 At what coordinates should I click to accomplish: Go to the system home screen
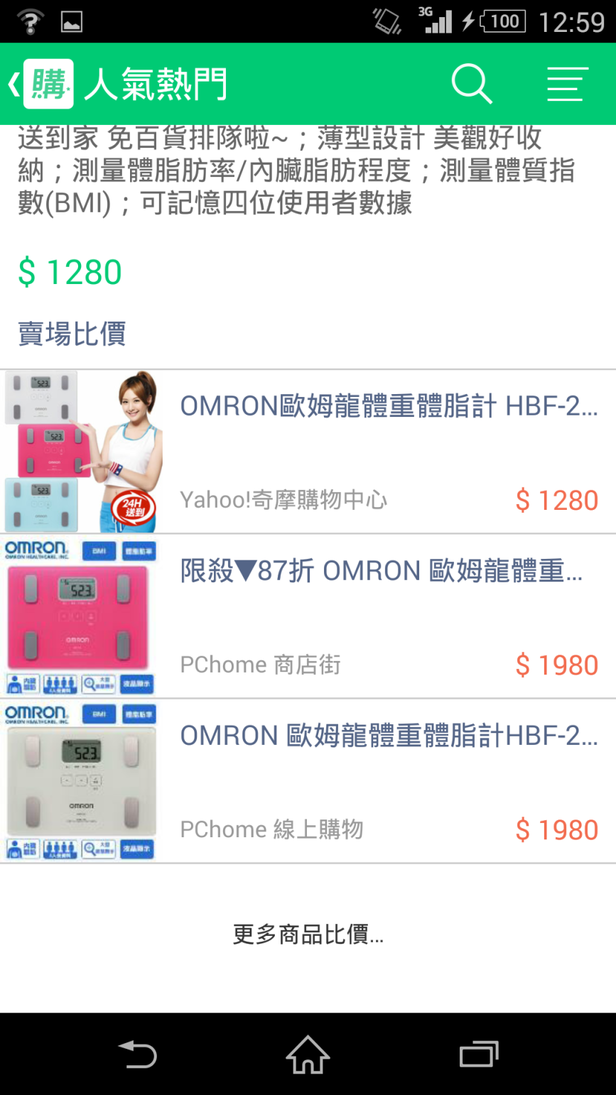pos(308,1054)
